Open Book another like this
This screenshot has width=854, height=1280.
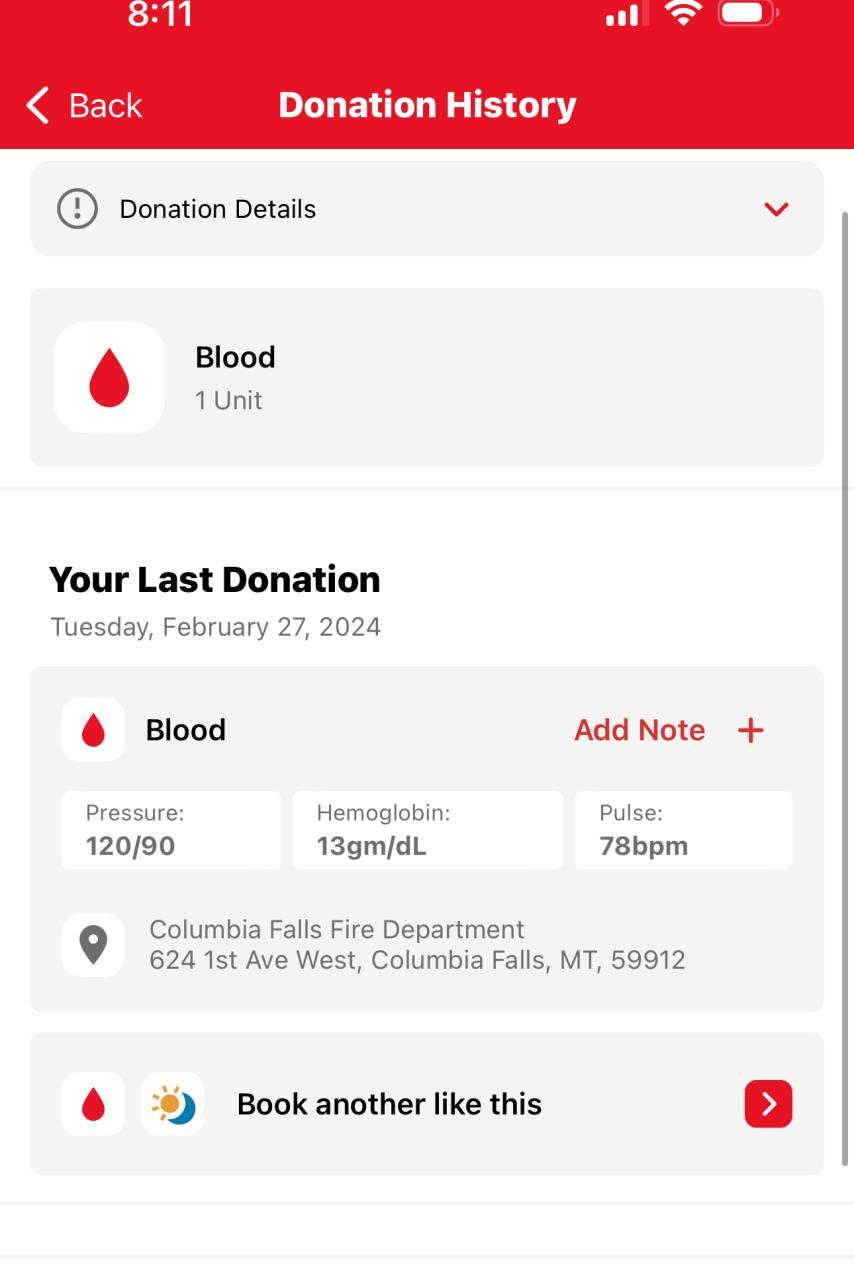point(768,1104)
